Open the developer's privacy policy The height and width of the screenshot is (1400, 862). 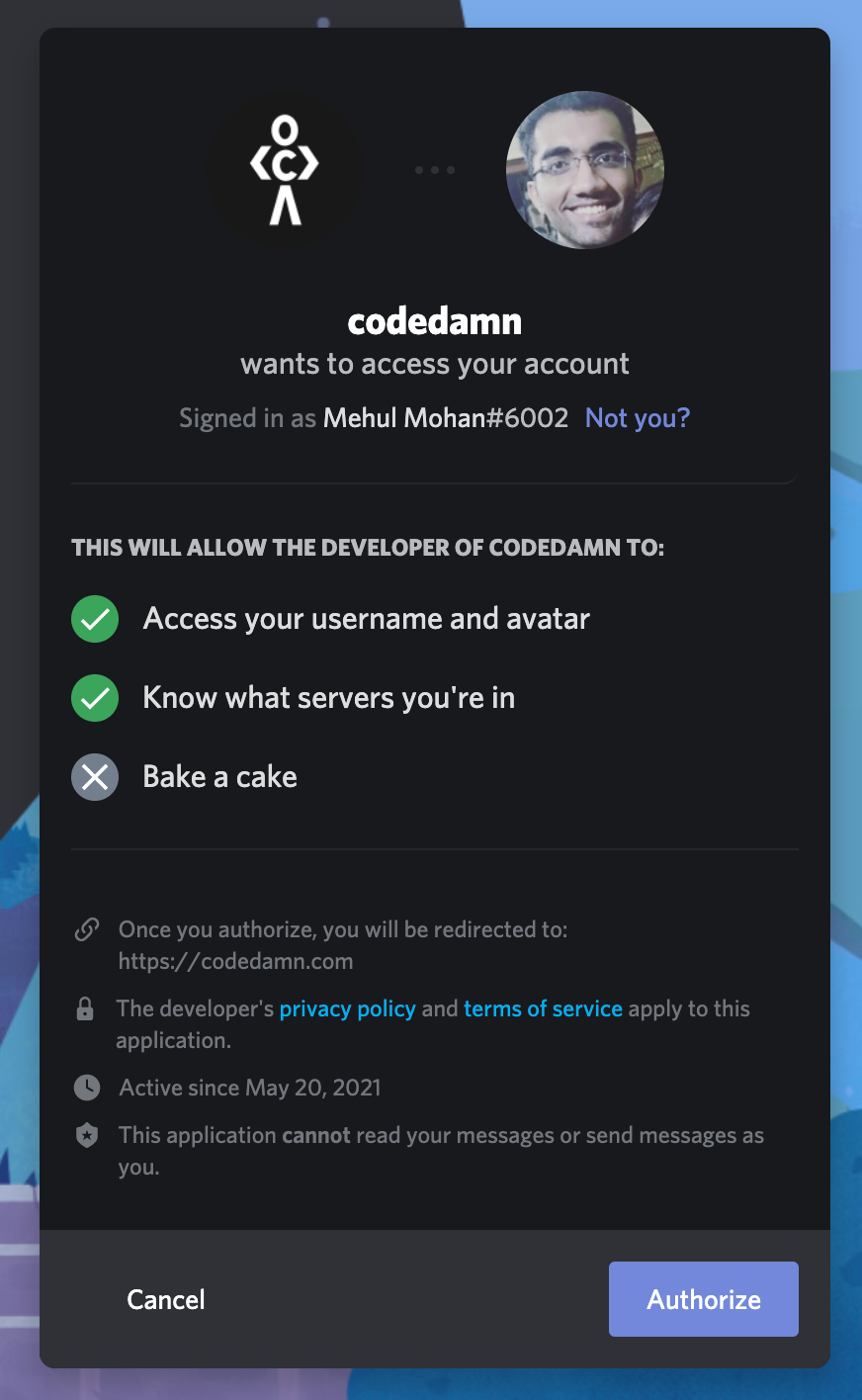pyautogui.click(x=348, y=1008)
